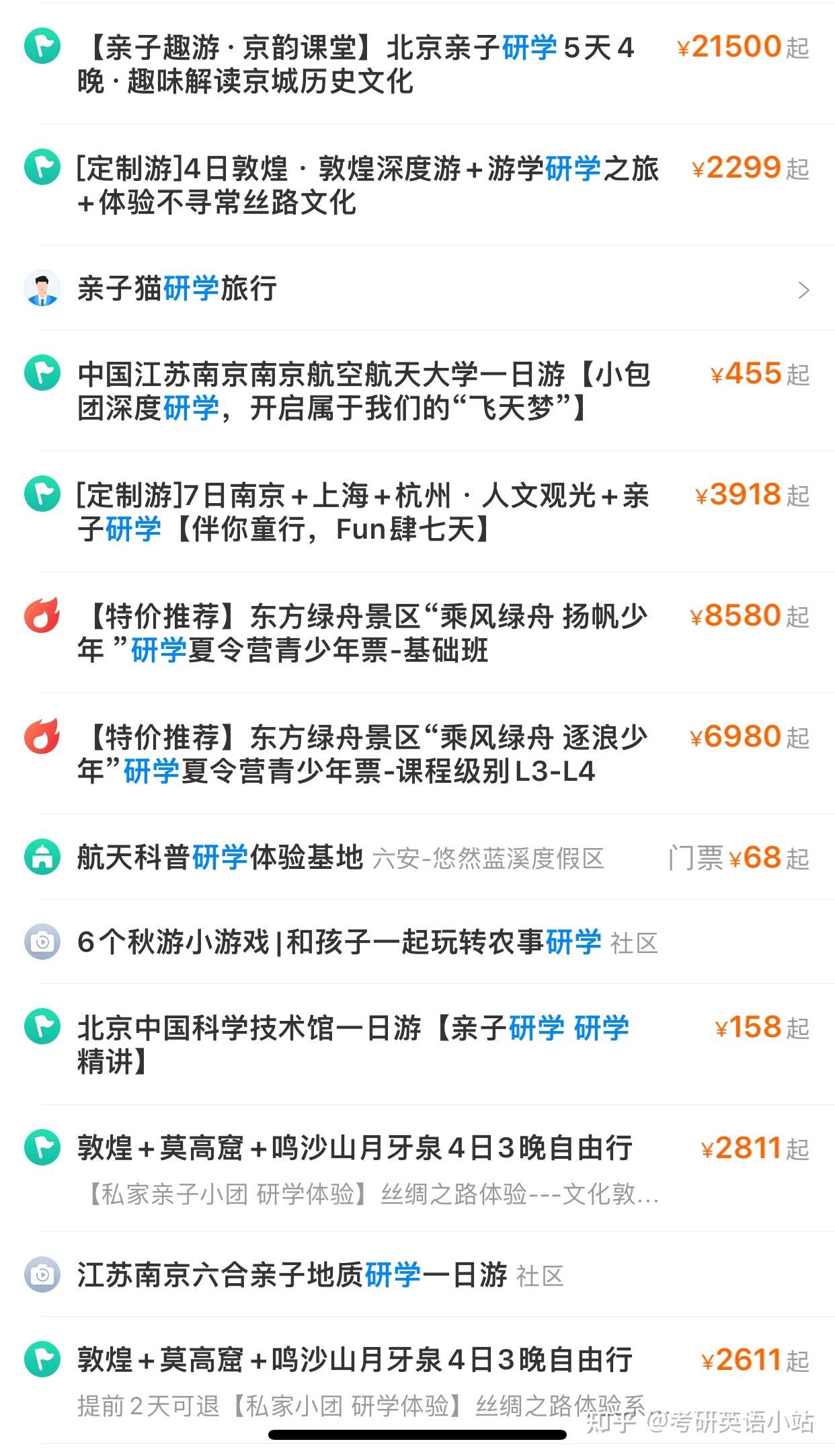
Task: View 南京航空航天大学一日游 listing
Action: (363, 391)
